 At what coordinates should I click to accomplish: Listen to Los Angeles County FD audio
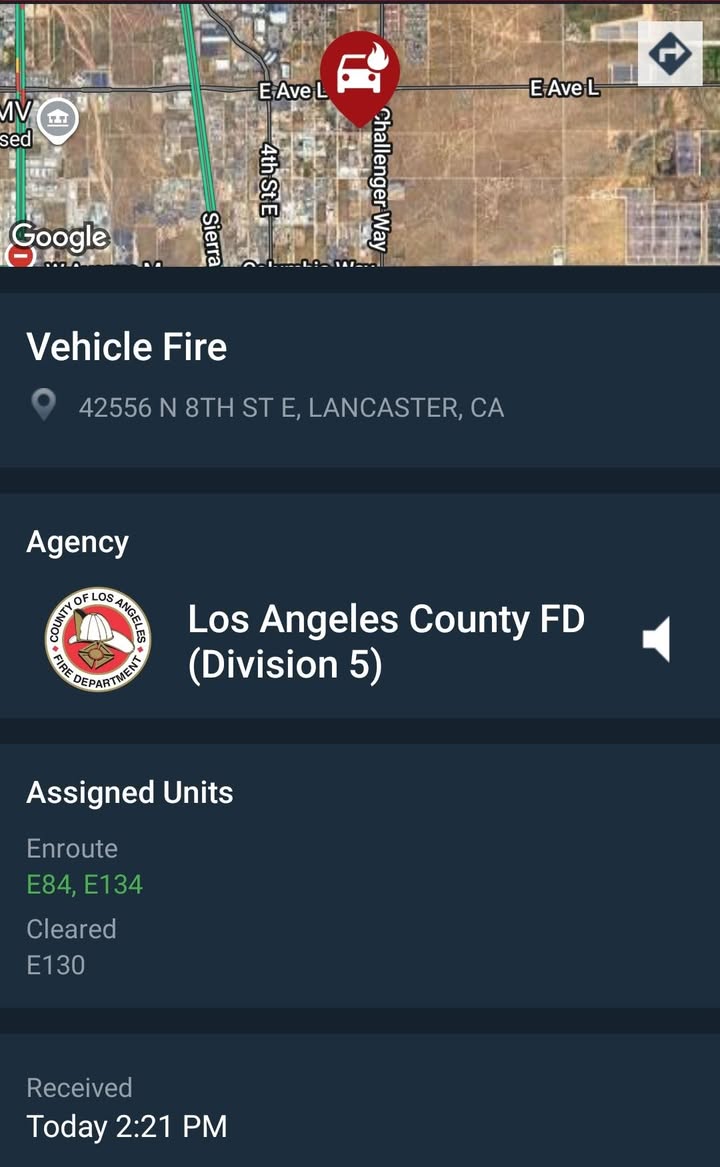tap(657, 639)
